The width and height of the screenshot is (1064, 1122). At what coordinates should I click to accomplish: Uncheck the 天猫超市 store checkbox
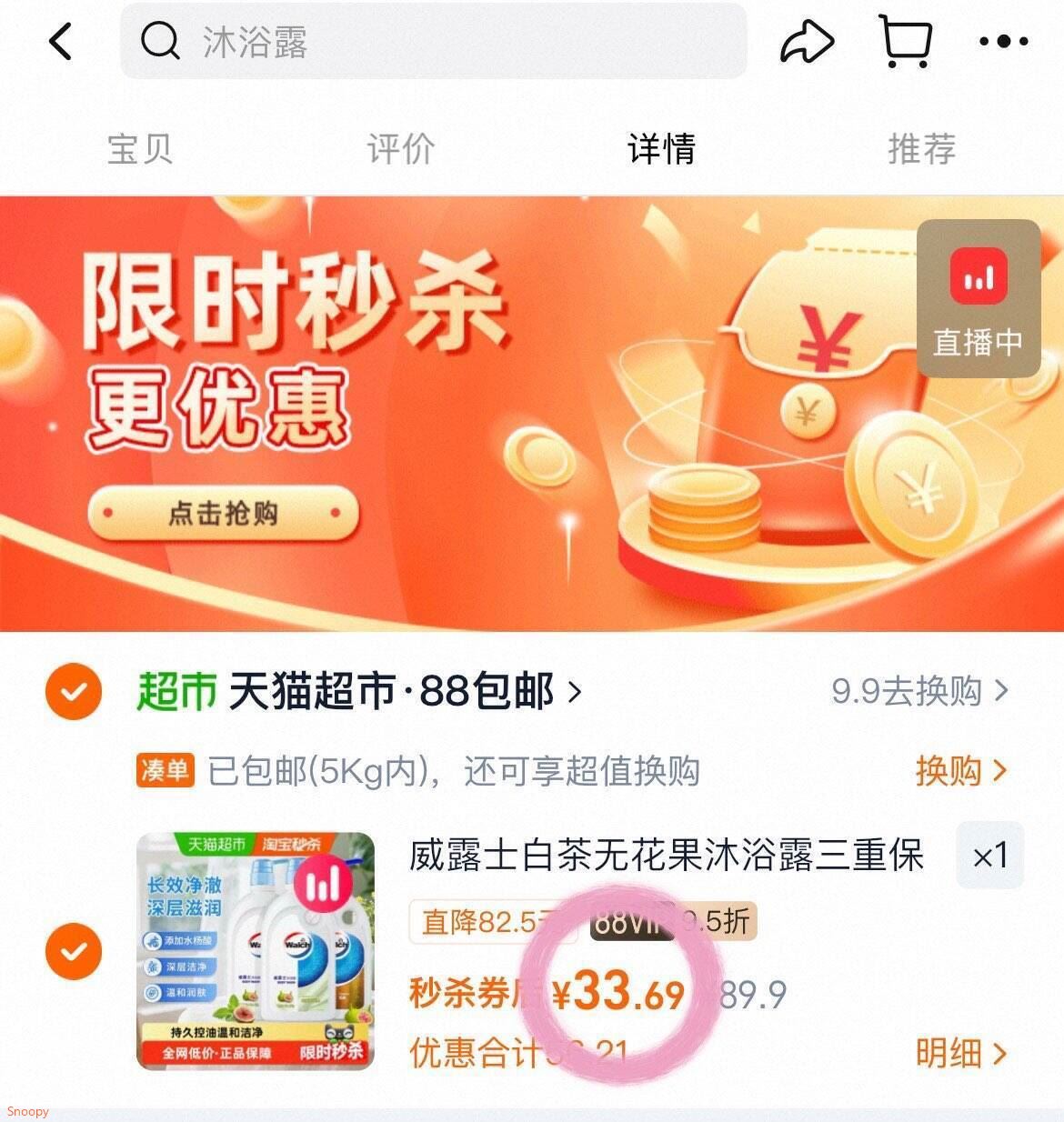click(x=74, y=692)
